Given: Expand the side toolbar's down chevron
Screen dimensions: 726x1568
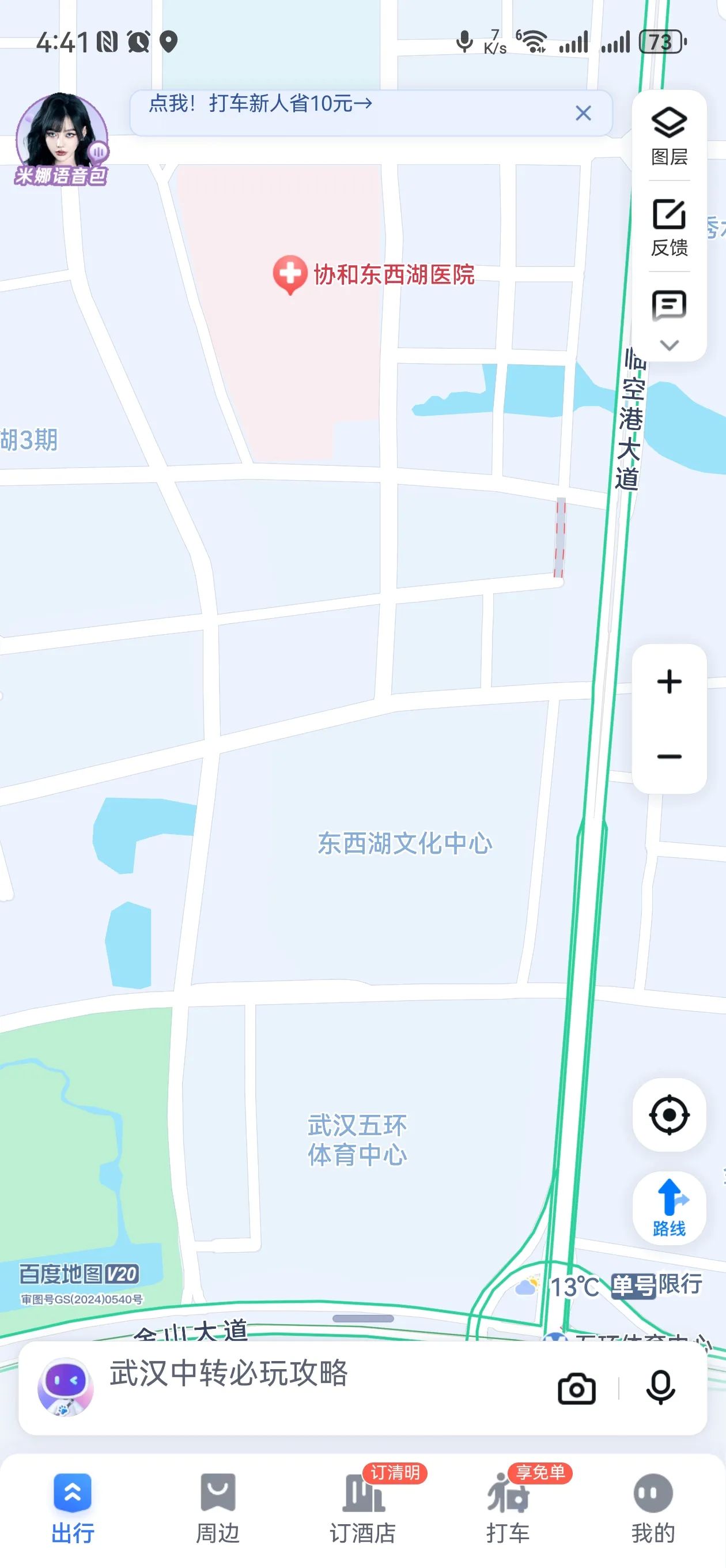Looking at the screenshot, I should coord(669,345).
